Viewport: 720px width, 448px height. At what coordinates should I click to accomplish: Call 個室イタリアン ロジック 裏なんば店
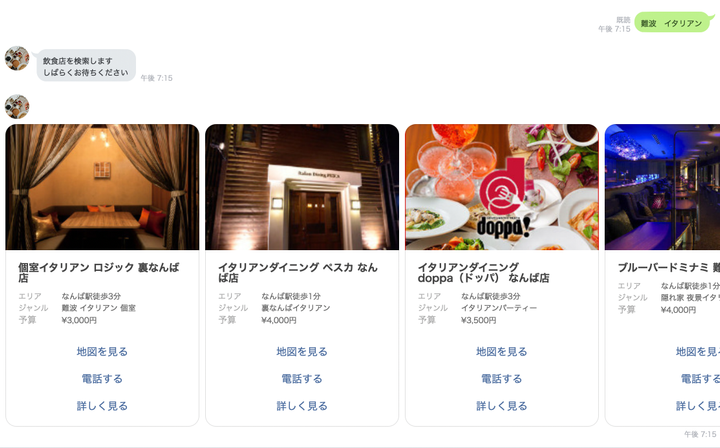point(102,379)
